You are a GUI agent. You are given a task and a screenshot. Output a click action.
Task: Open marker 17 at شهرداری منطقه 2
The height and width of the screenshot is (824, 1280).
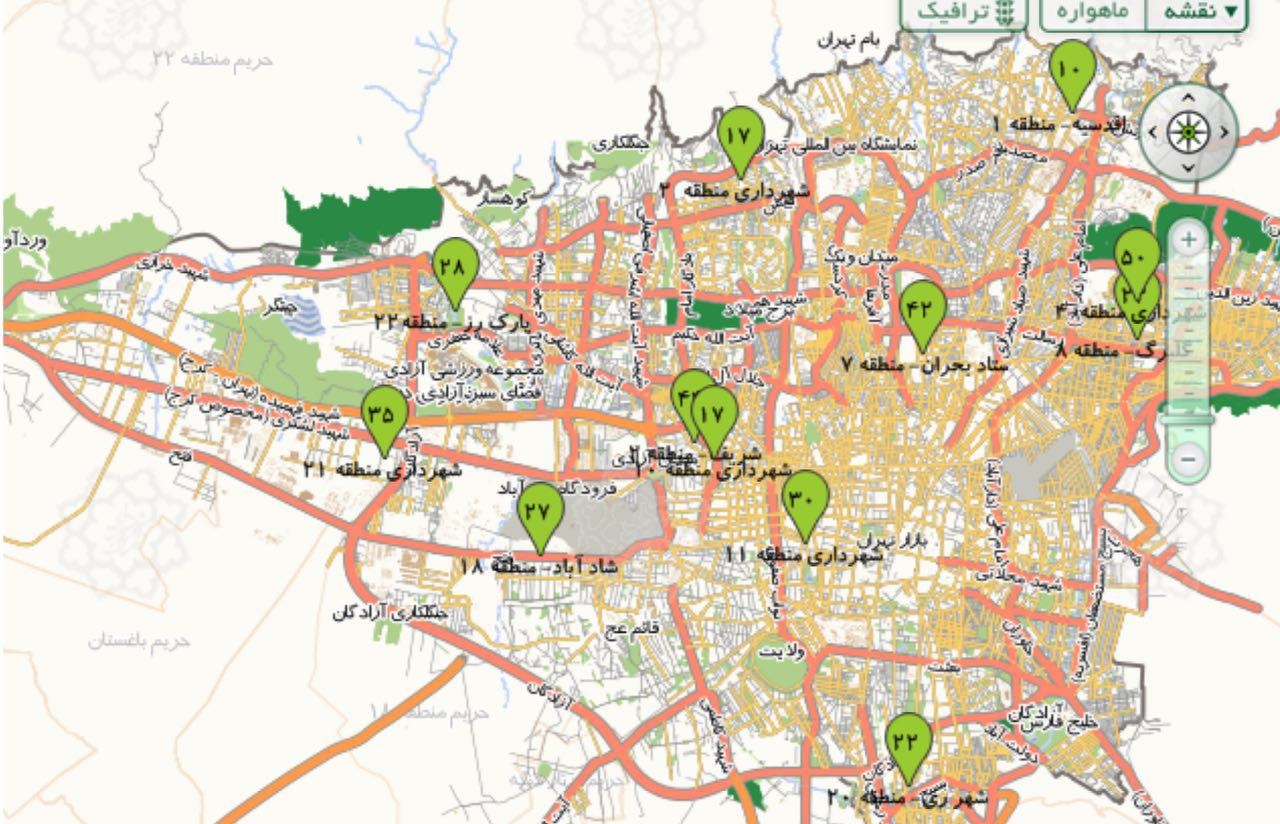click(x=740, y=135)
